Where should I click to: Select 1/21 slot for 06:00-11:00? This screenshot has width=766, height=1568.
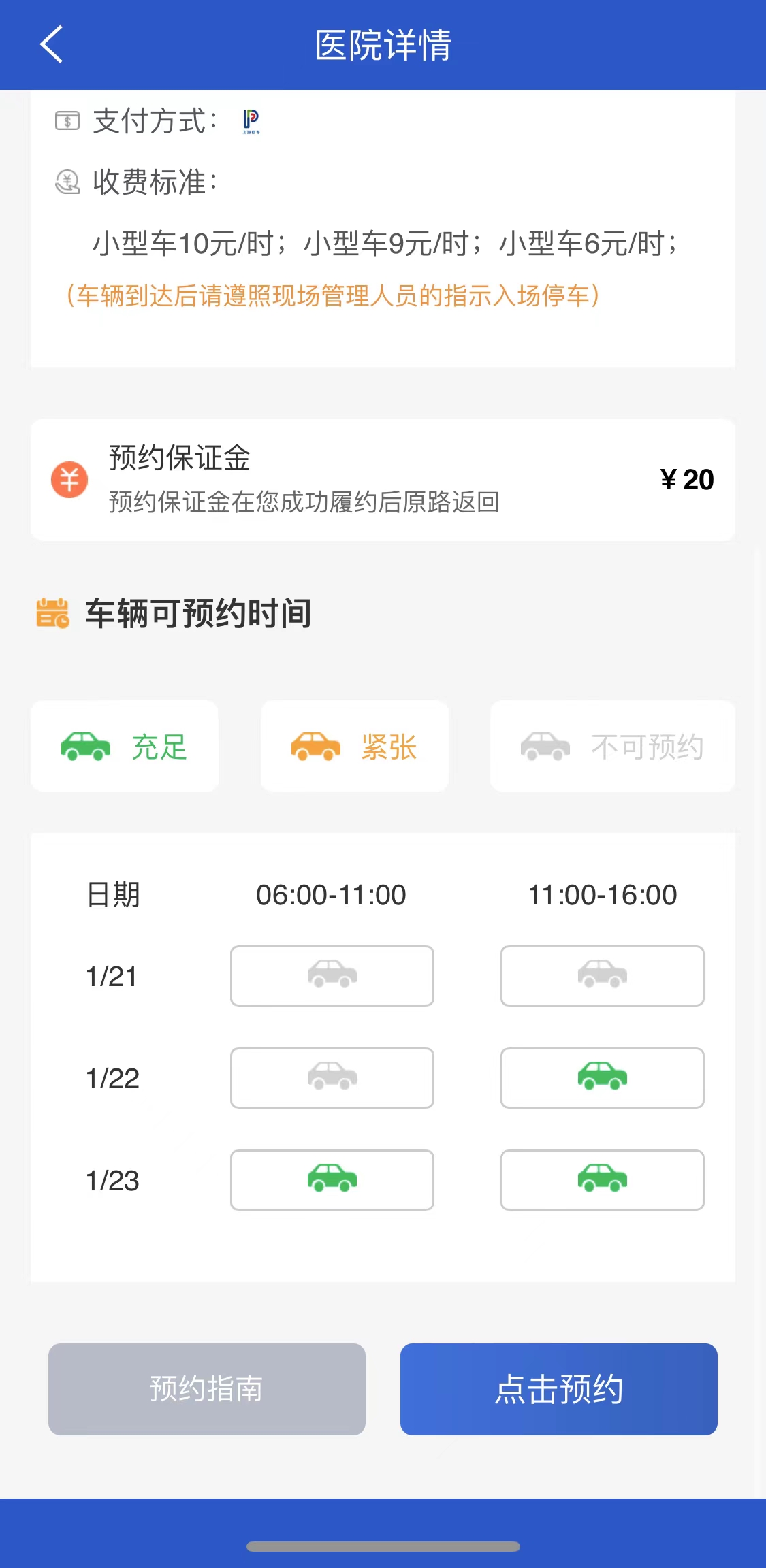click(x=332, y=976)
